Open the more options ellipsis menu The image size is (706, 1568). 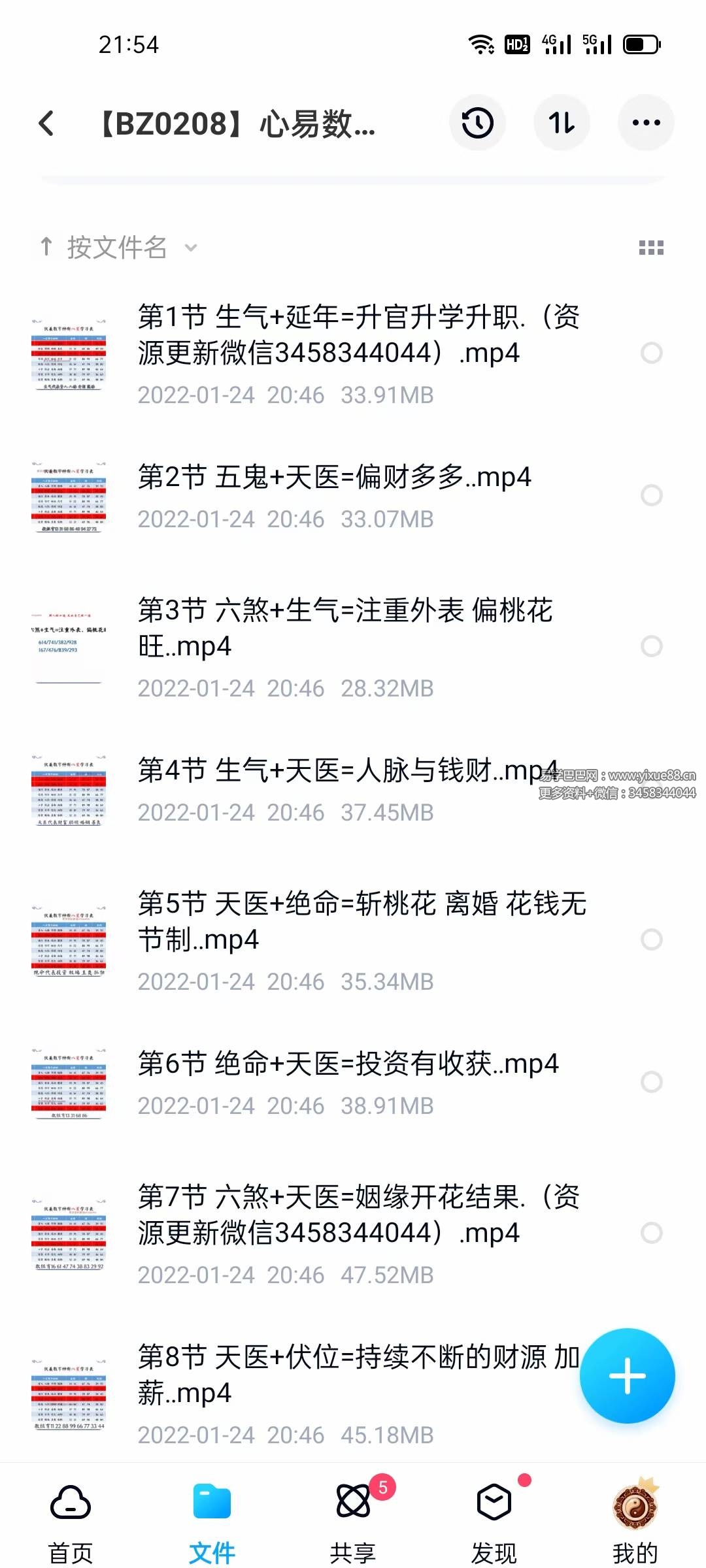[x=647, y=123]
